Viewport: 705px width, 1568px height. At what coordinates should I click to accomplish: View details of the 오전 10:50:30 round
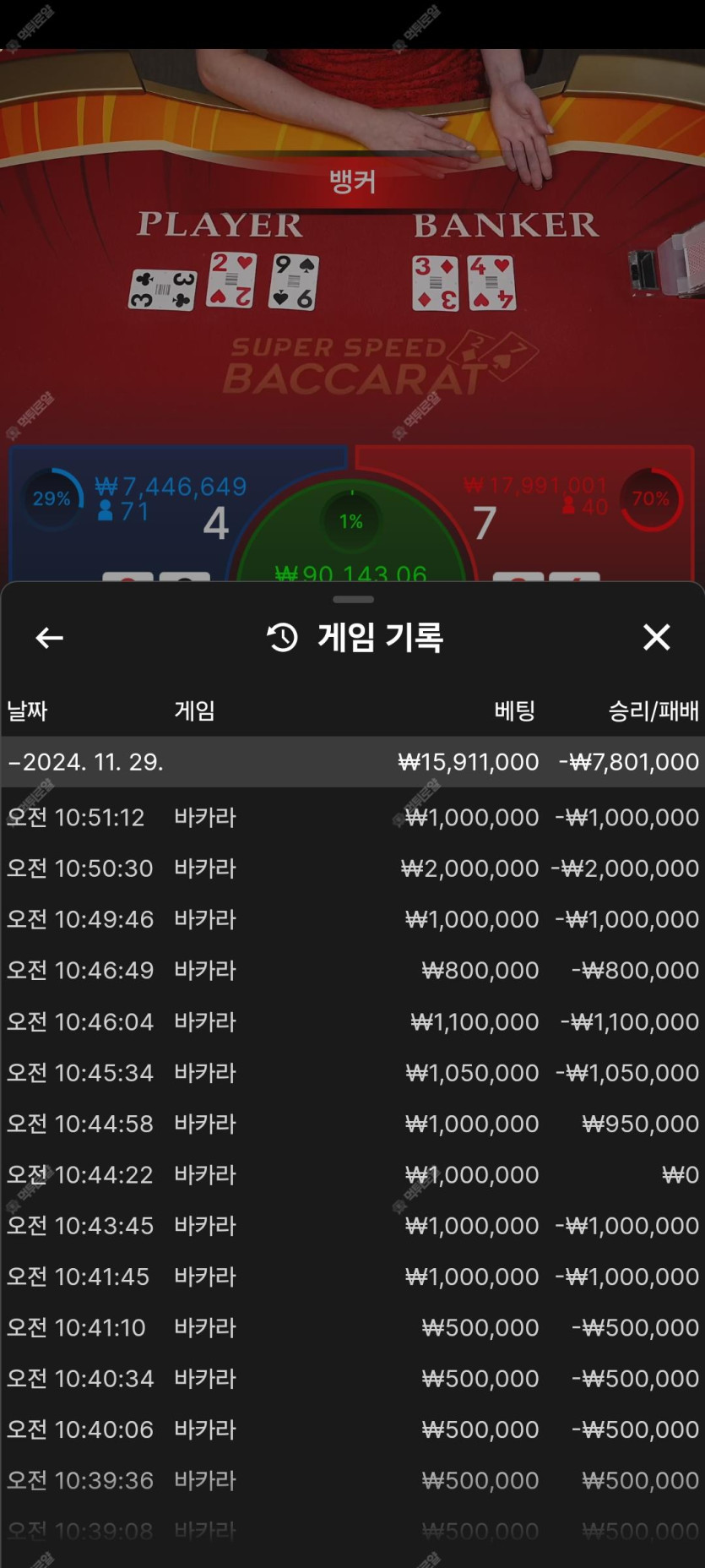pyautogui.click(x=352, y=868)
